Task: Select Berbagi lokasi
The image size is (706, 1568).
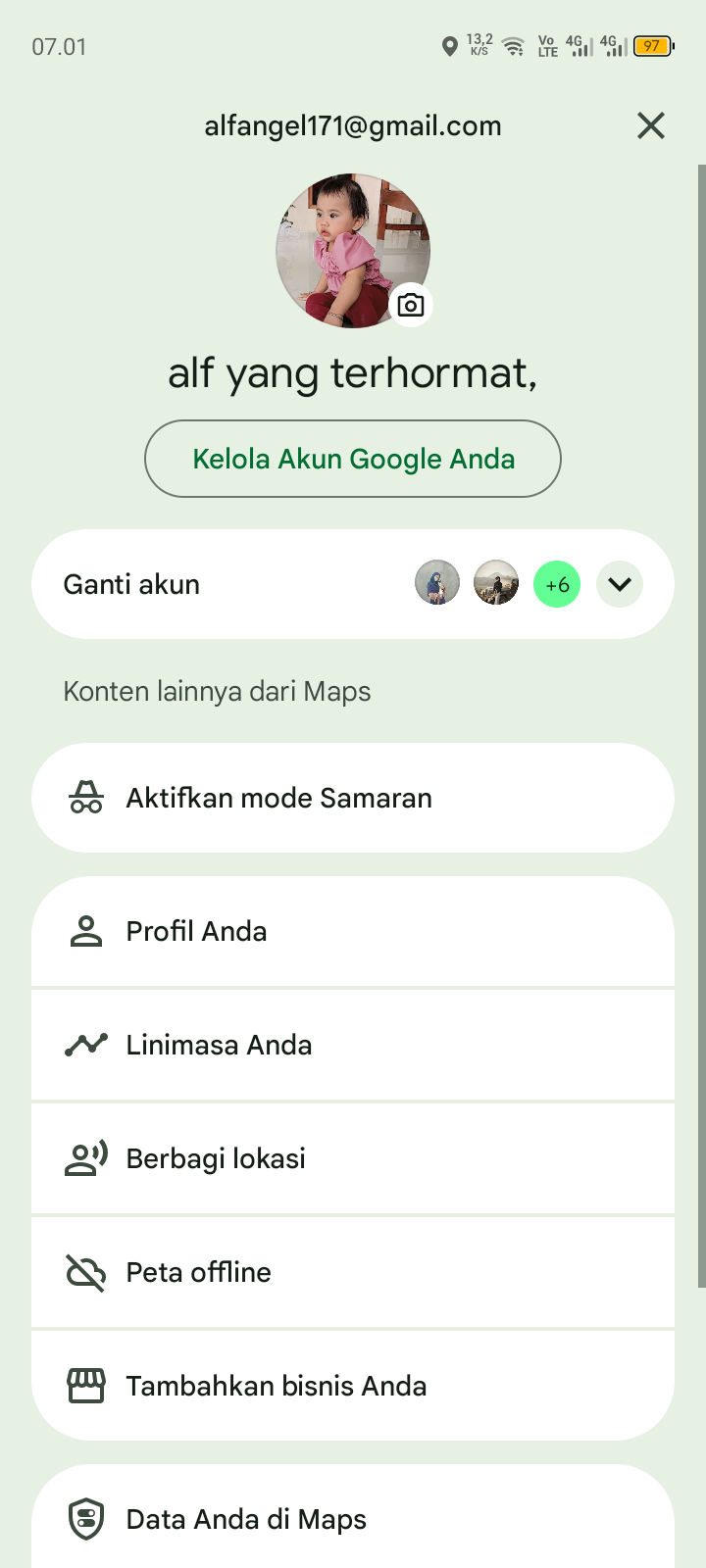Action: point(353,1158)
